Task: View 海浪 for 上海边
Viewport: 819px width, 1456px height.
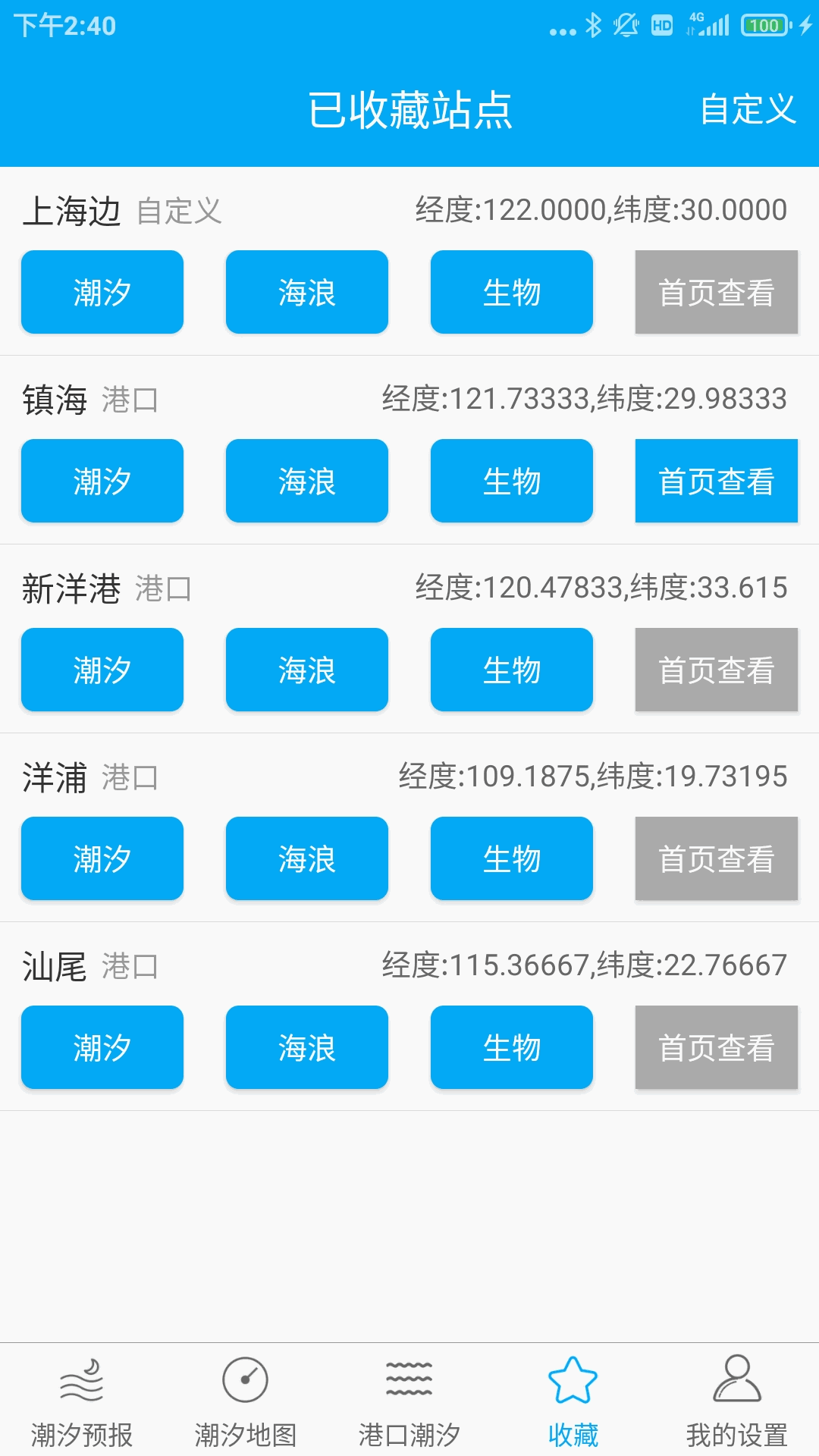Action: click(x=307, y=292)
